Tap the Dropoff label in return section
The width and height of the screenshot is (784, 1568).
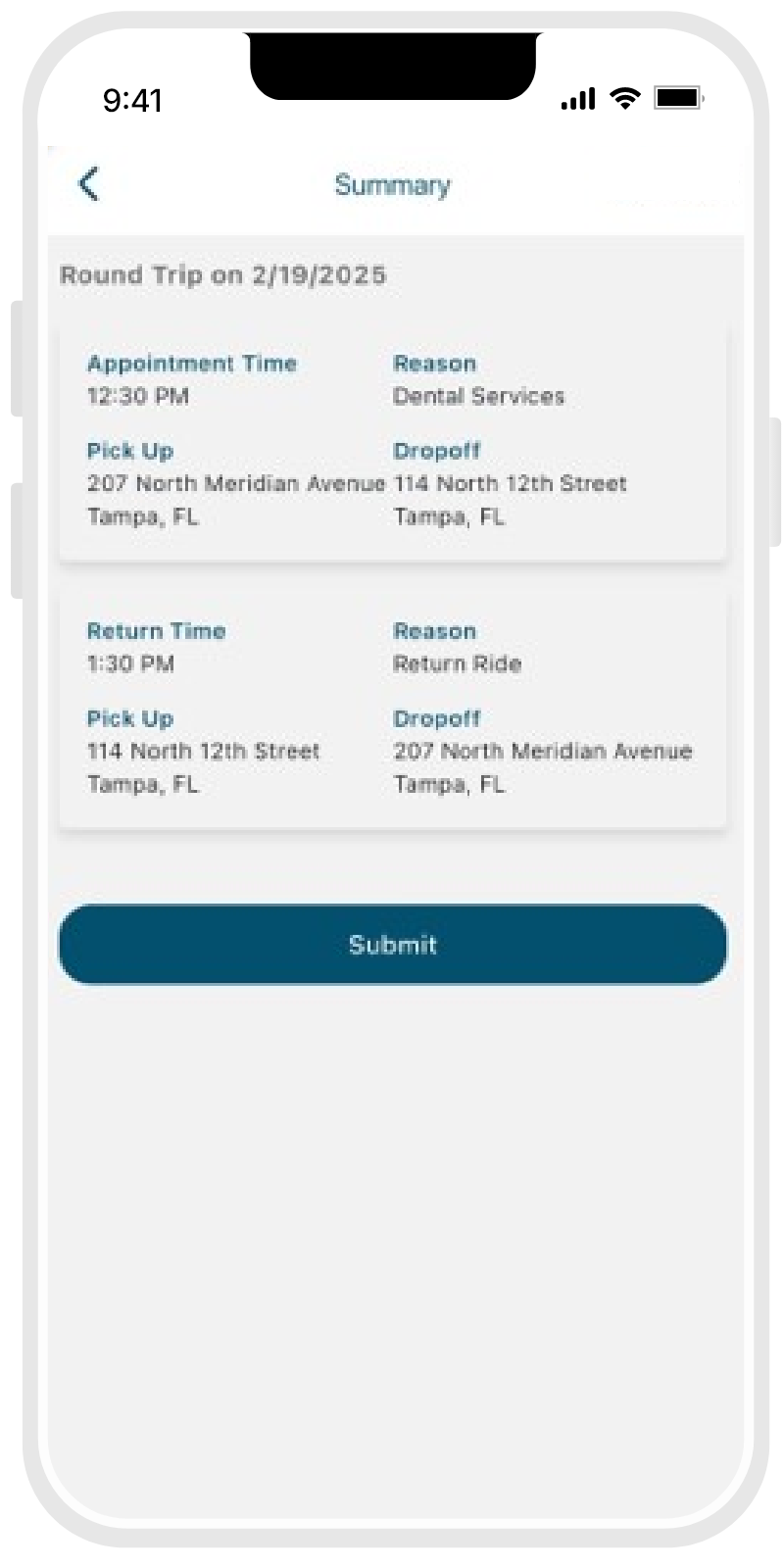pos(437,718)
